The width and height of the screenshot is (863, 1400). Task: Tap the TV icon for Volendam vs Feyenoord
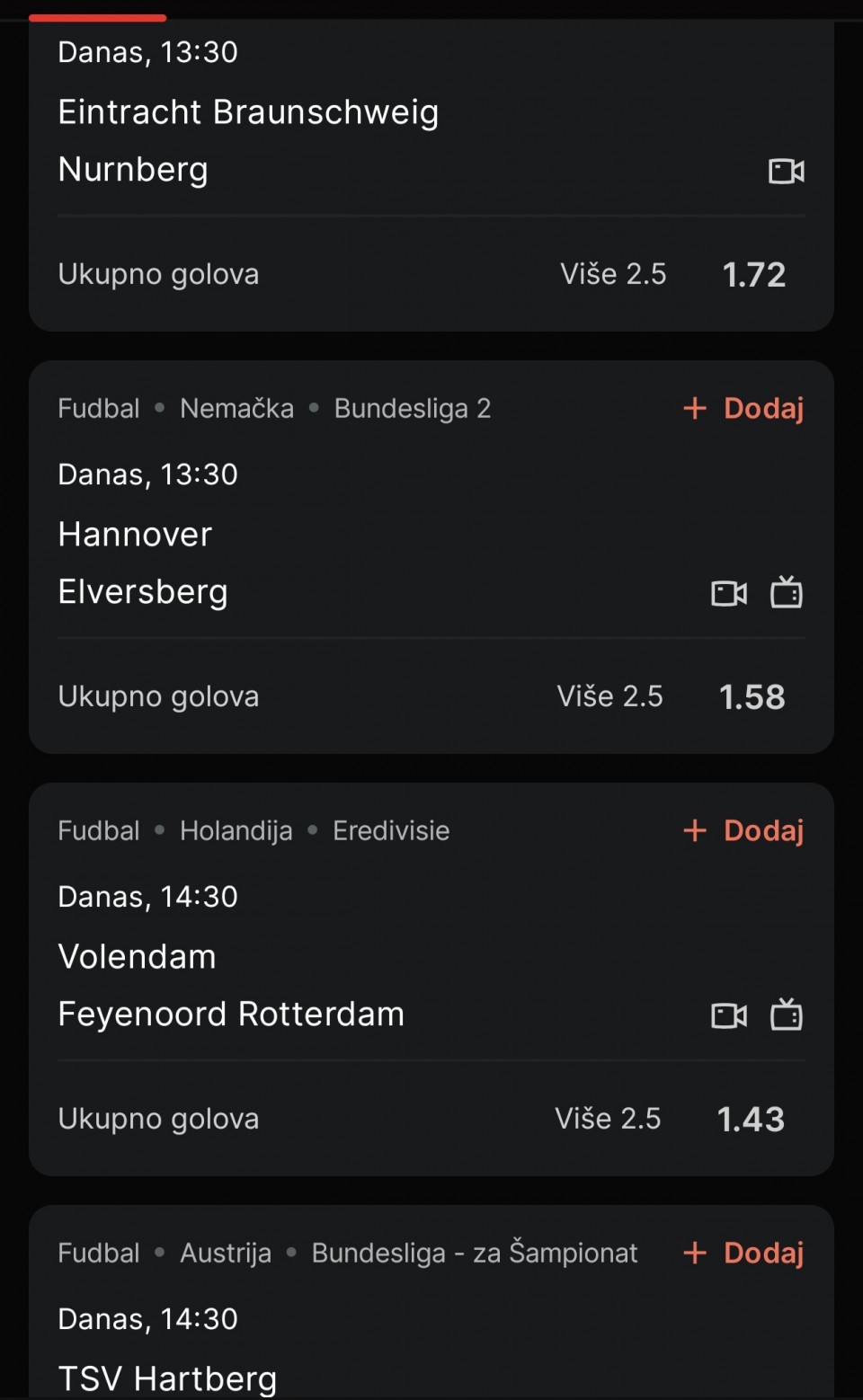point(787,1015)
